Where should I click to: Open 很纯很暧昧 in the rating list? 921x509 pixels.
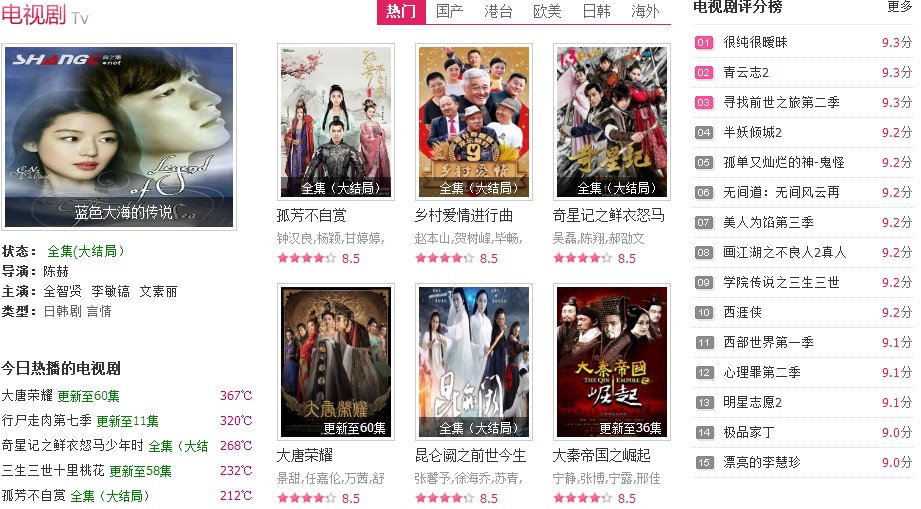coord(755,43)
